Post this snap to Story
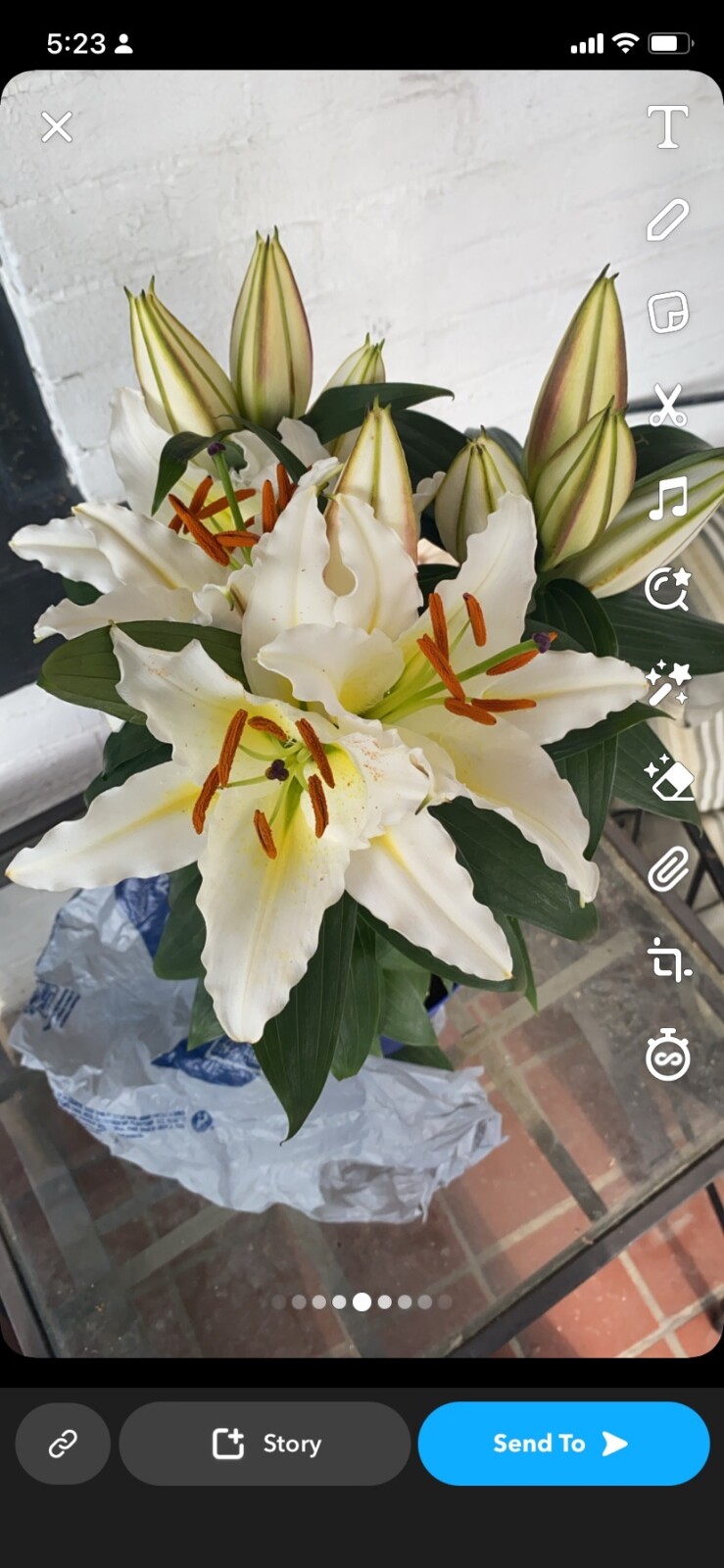 pos(265,1444)
